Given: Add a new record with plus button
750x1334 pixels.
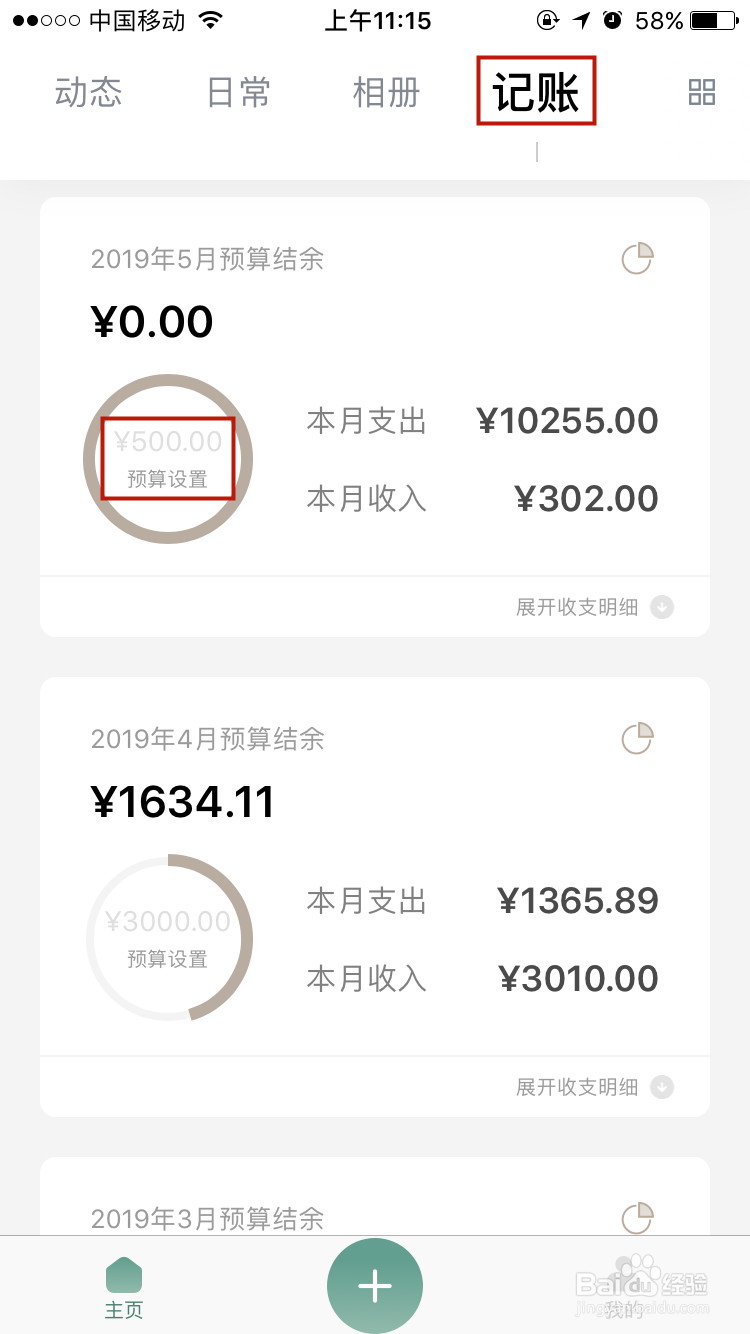Looking at the screenshot, I should pos(375,1286).
